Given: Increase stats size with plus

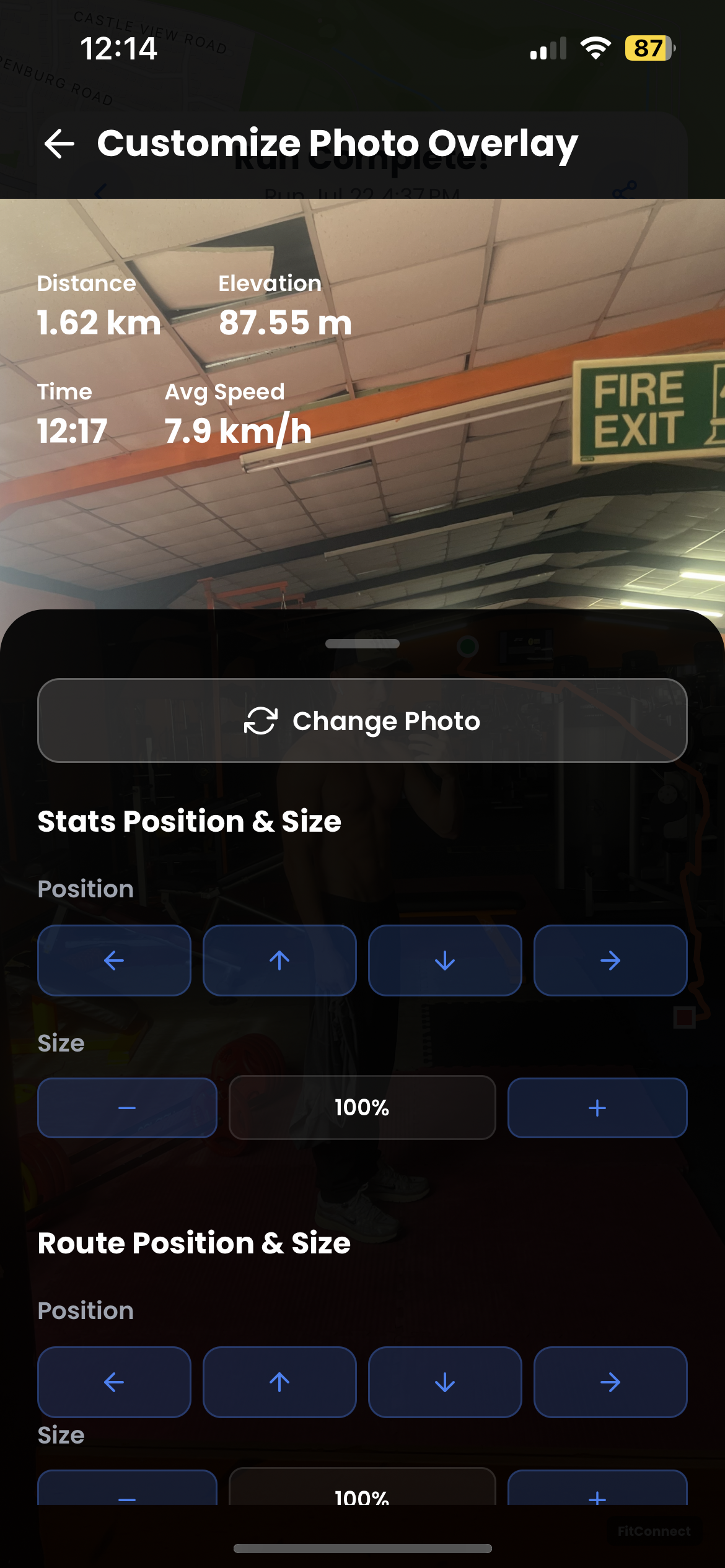Looking at the screenshot, I should click(597, 1108).
